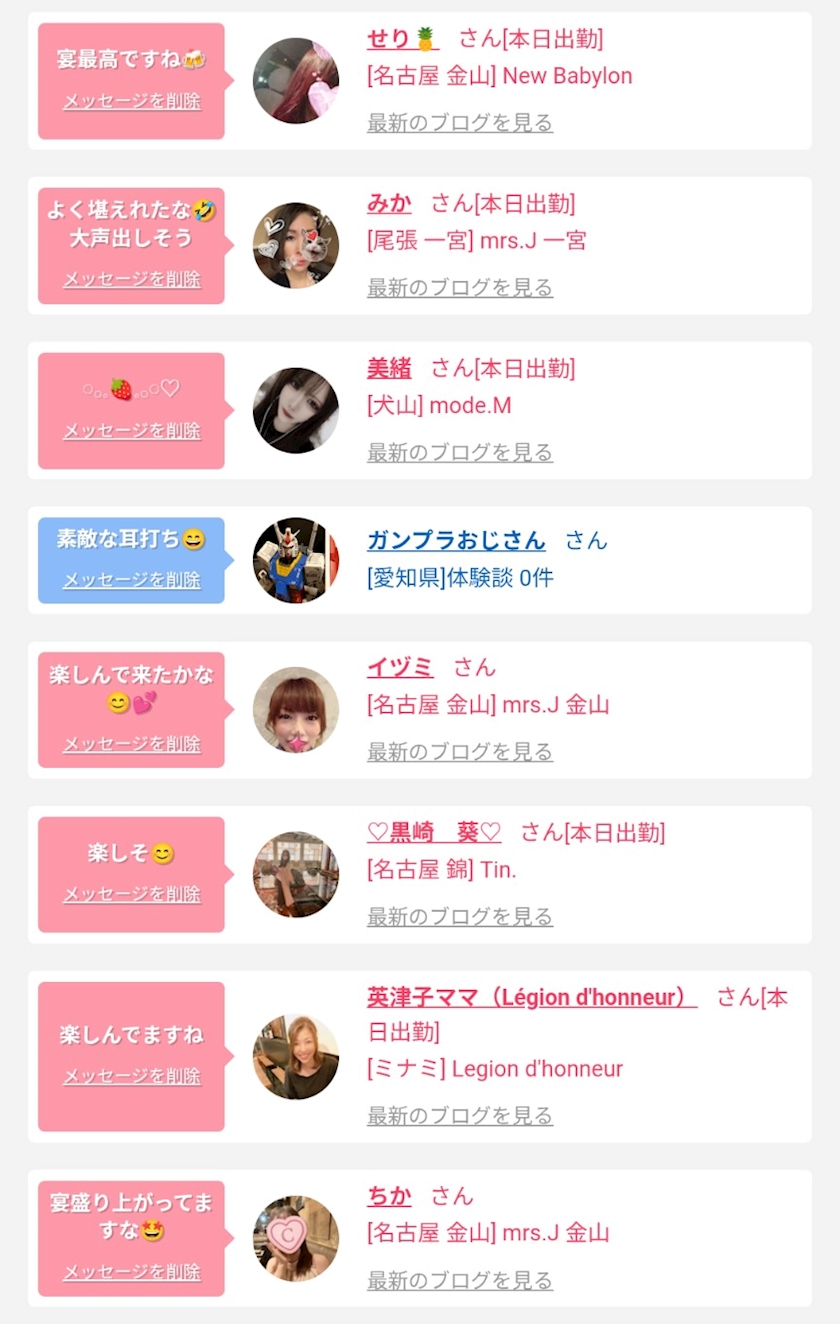View せり's latest blog
This screenshot has width=840, height=1324.
point(459,123)
